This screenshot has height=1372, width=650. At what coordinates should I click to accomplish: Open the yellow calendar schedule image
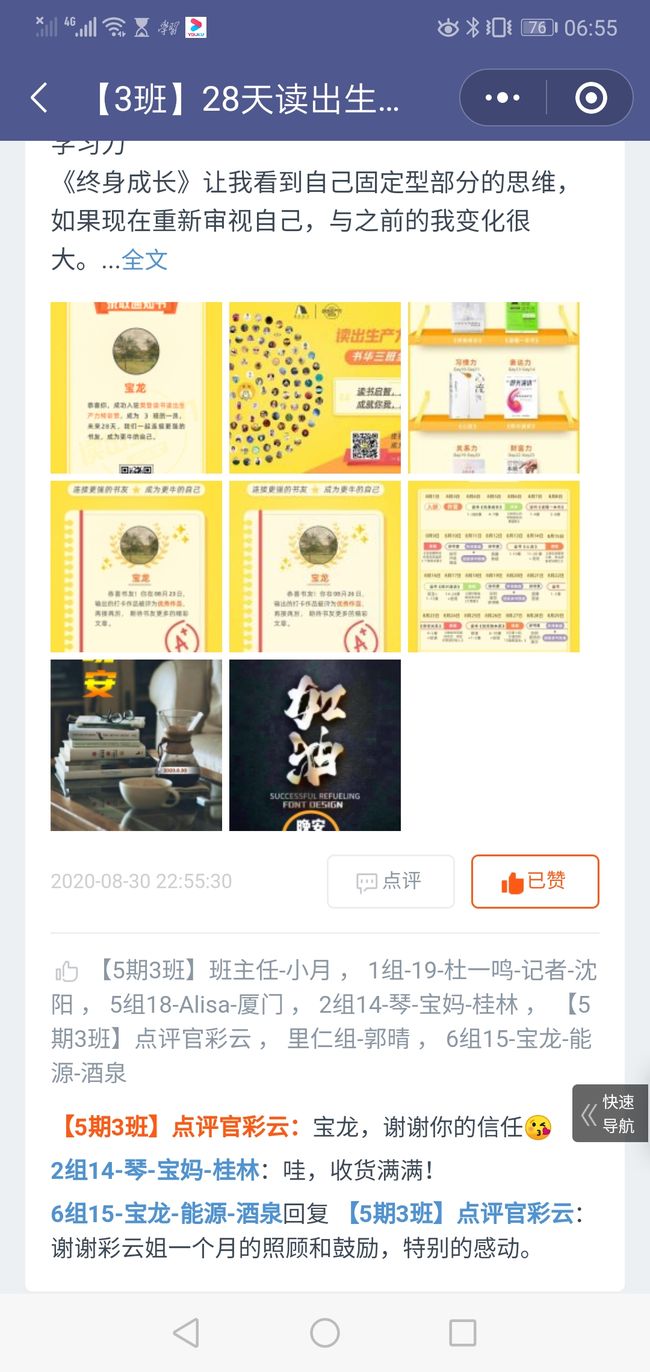point(494,567)
